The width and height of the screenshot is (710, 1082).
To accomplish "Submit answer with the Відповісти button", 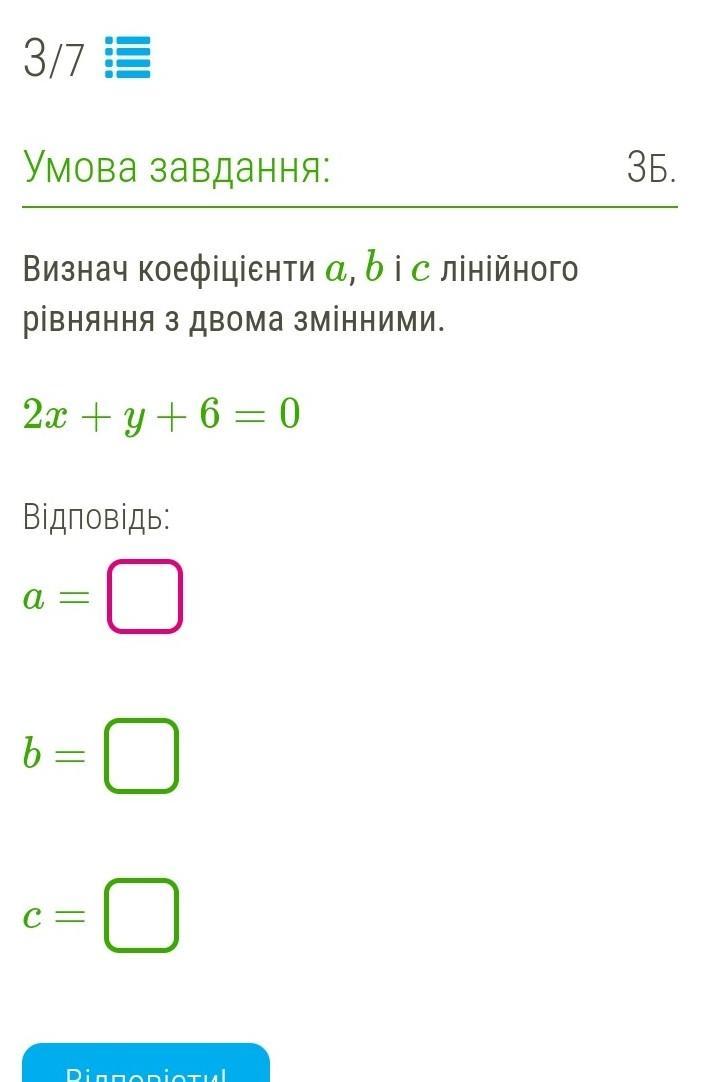I will pyautogui.click(x=146, y=1066).
